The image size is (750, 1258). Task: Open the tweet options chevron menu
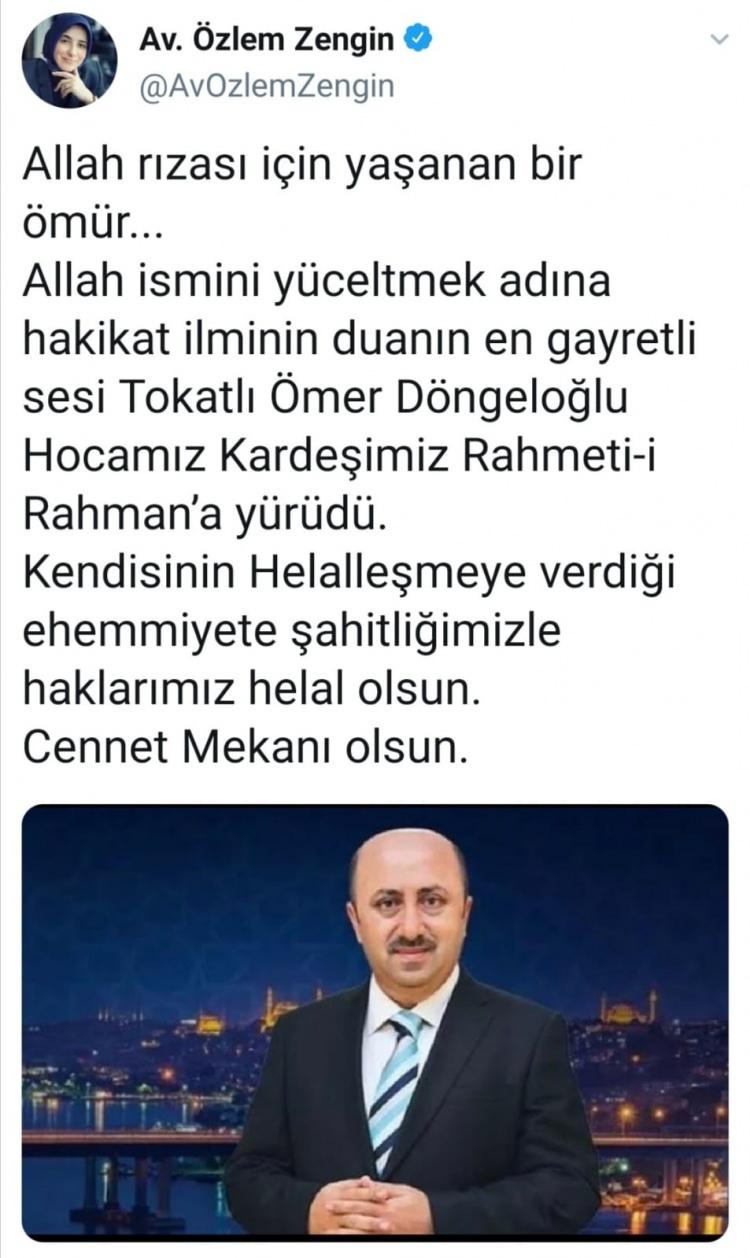[718, 41]
